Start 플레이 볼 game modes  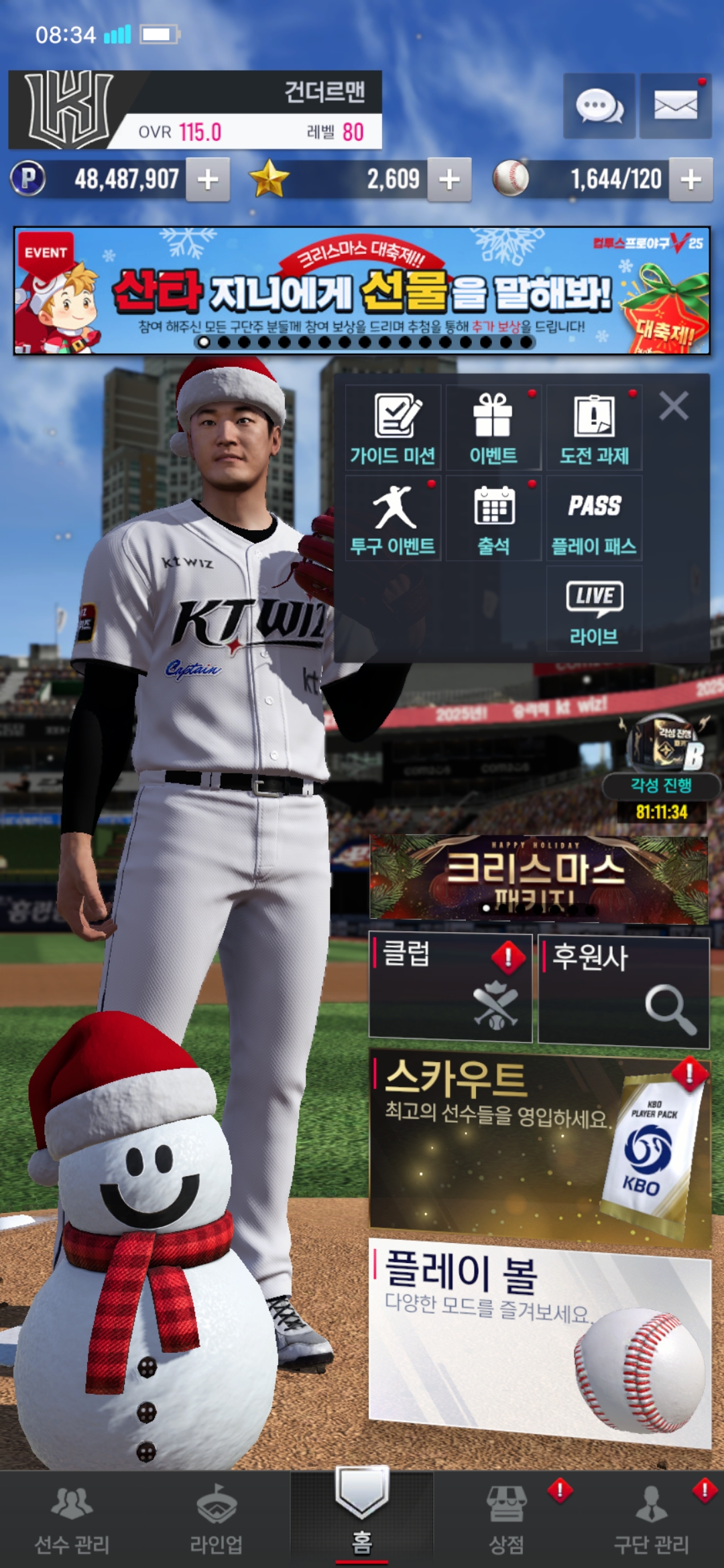(540, 1340)
